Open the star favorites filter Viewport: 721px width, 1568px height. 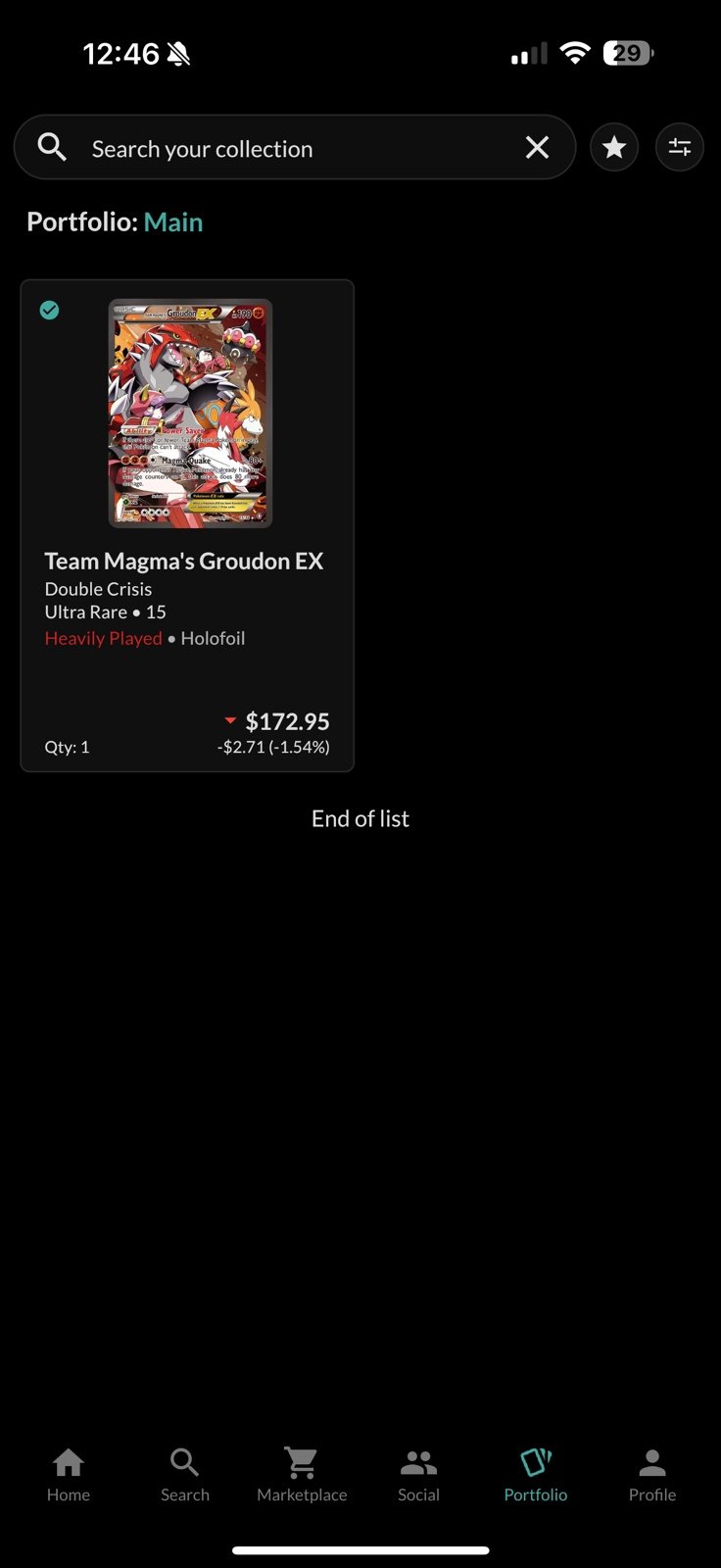click(x=614, y=148)
